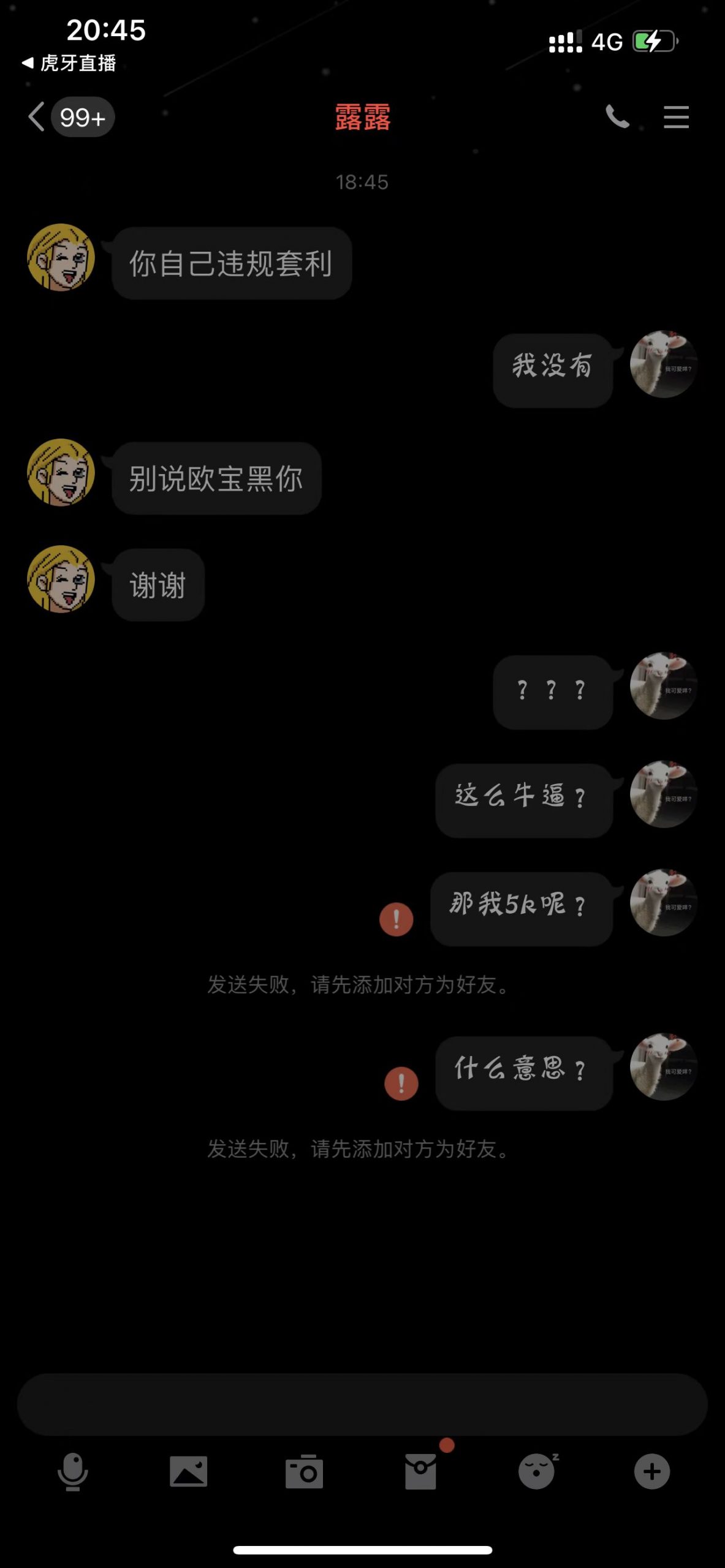Open more options with the plus button
Screen dimensions: 725x1568
coord(652,1471)
